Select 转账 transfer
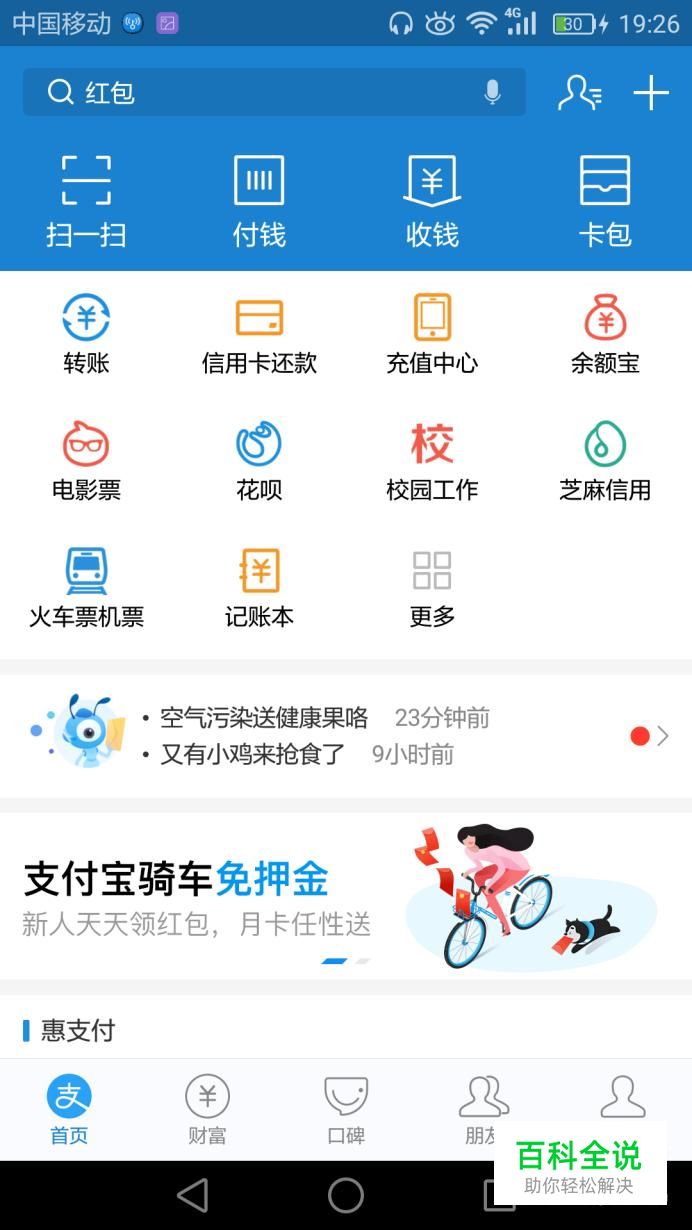This screenshot has height=1230, width=692. point(86,334)
